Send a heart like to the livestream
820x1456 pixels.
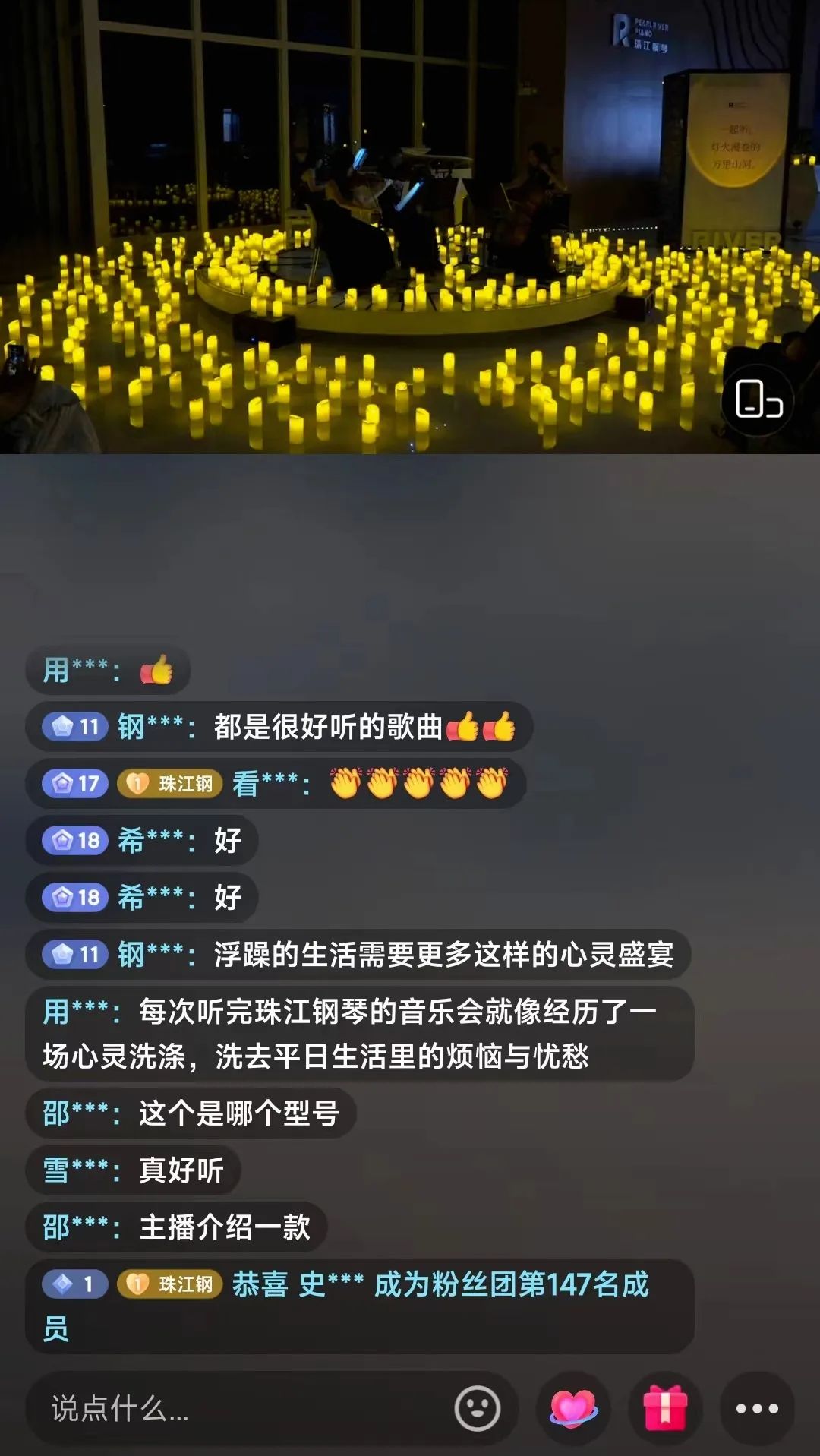[x=573, y=1409]
